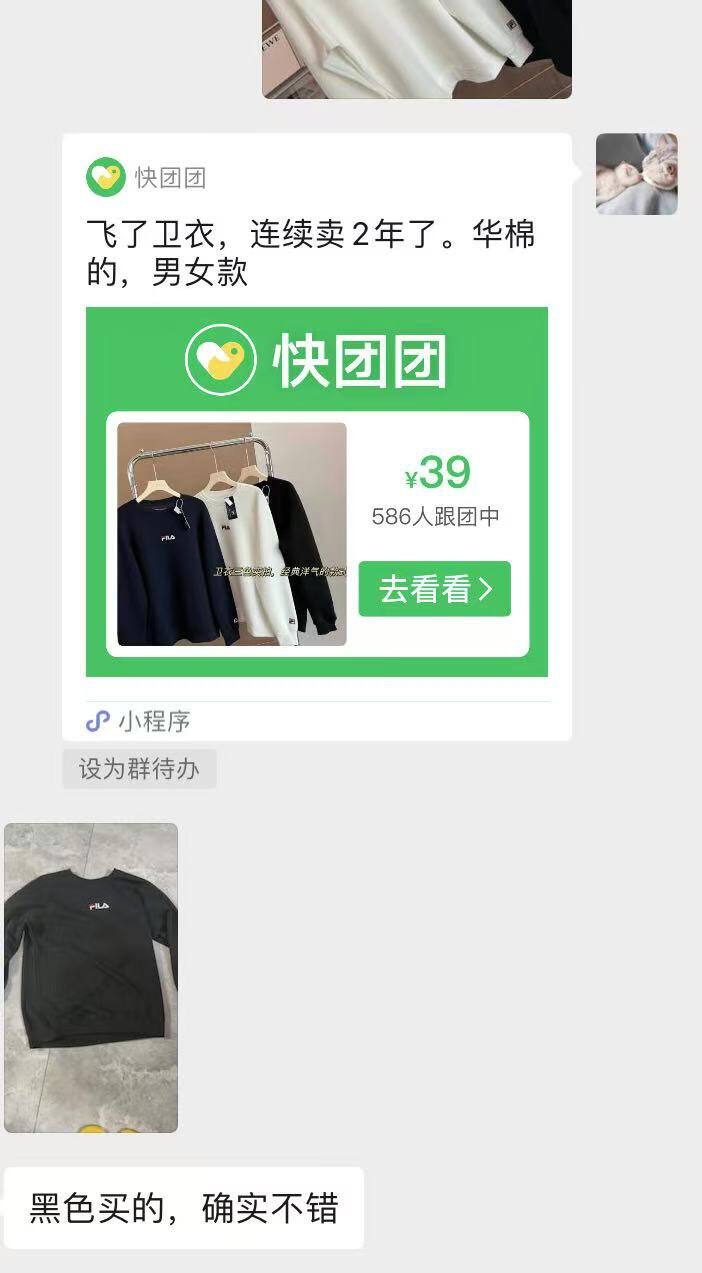Image resolution: width=702 pixels, height=1273 pixels.
Task: Set message as group to-do (设为群待办)
Action: pyautogui.click(x=139, y=769)
